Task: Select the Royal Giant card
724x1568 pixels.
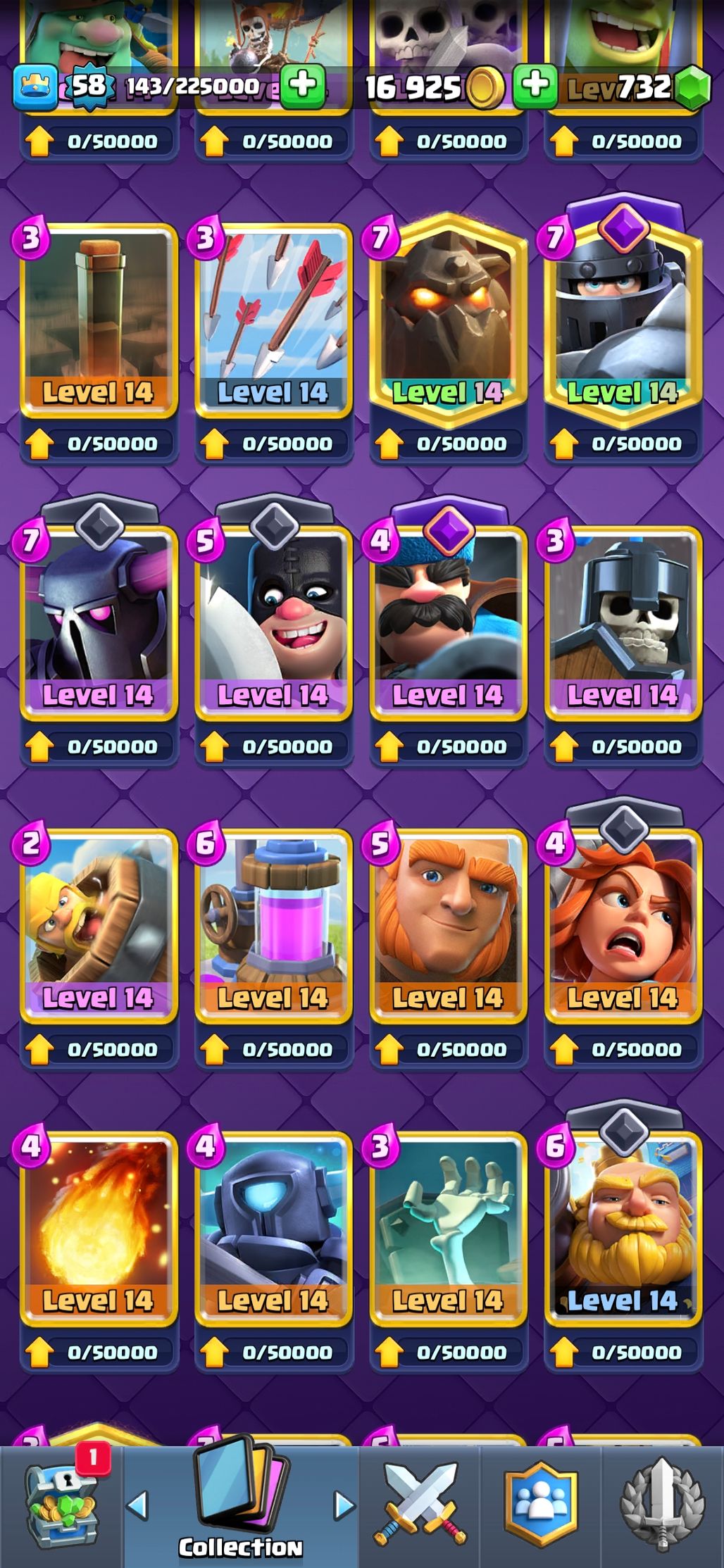Action: pos(623,1229)
